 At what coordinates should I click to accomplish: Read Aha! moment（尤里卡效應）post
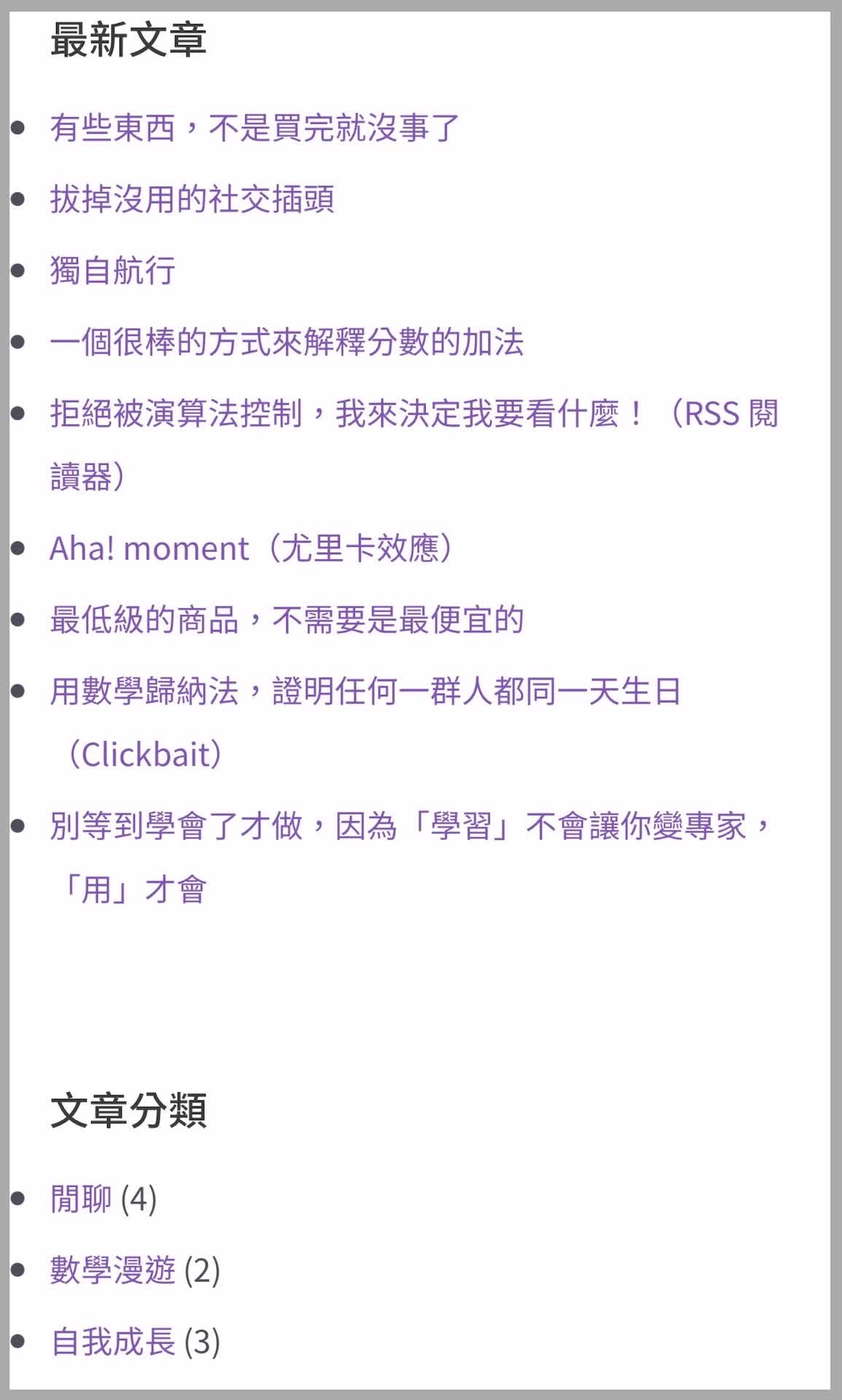[x=252, y=548]
